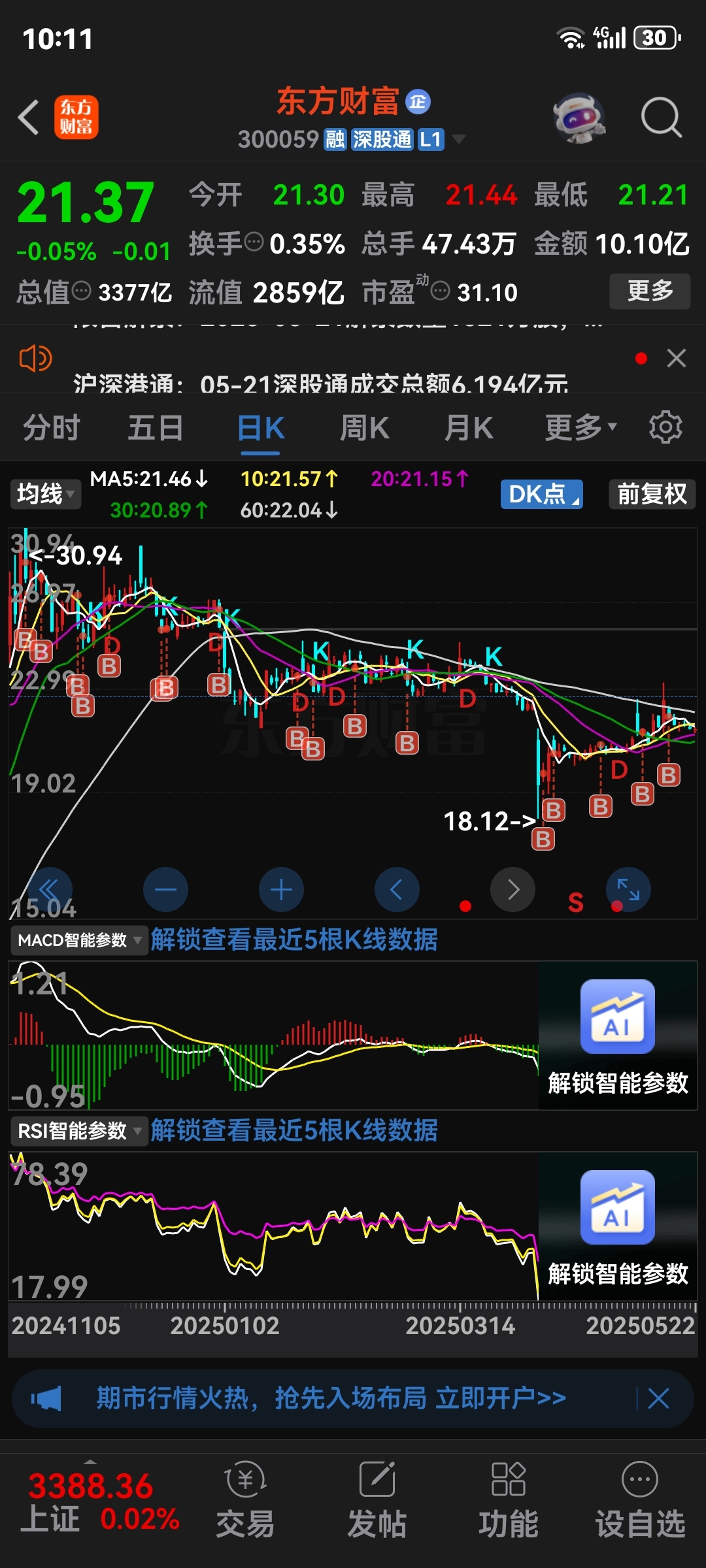Open the AI robot assistant avatar
The image size is (706, 1568).
tap(579, 118)
